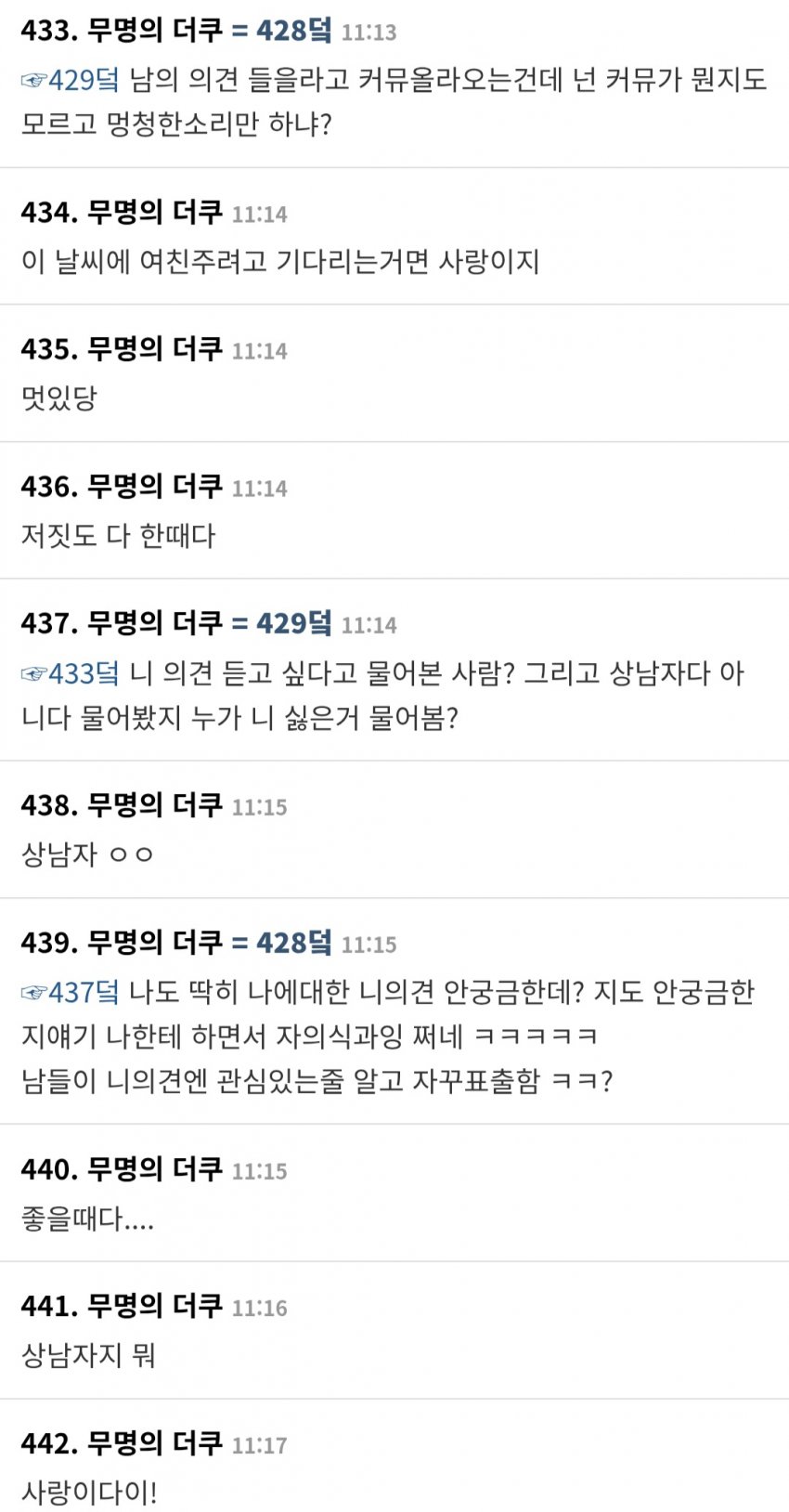Follow the ☞433덬 reference in comment 437

click(x=71, y=672)
